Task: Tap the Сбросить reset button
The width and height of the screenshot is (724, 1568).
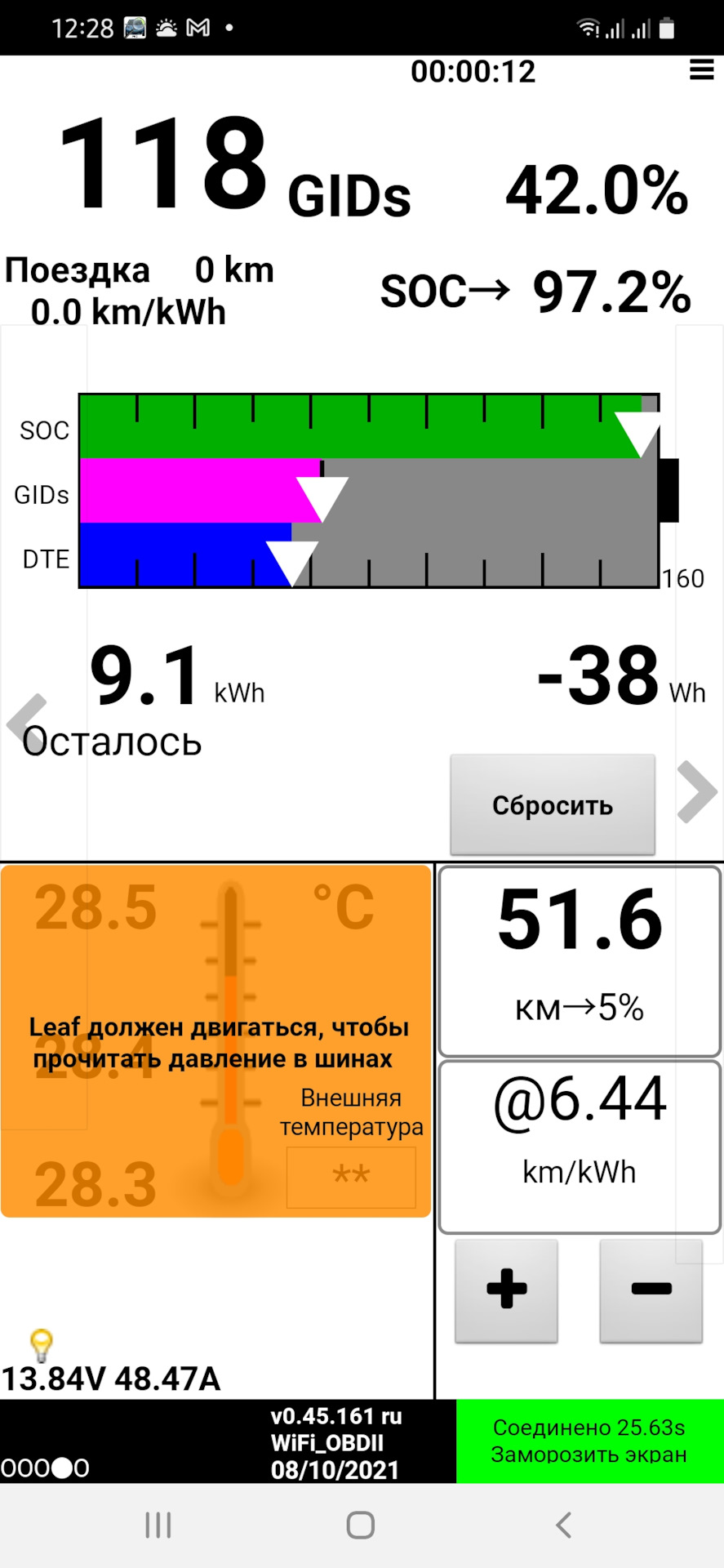Action: tap(553, 805)
